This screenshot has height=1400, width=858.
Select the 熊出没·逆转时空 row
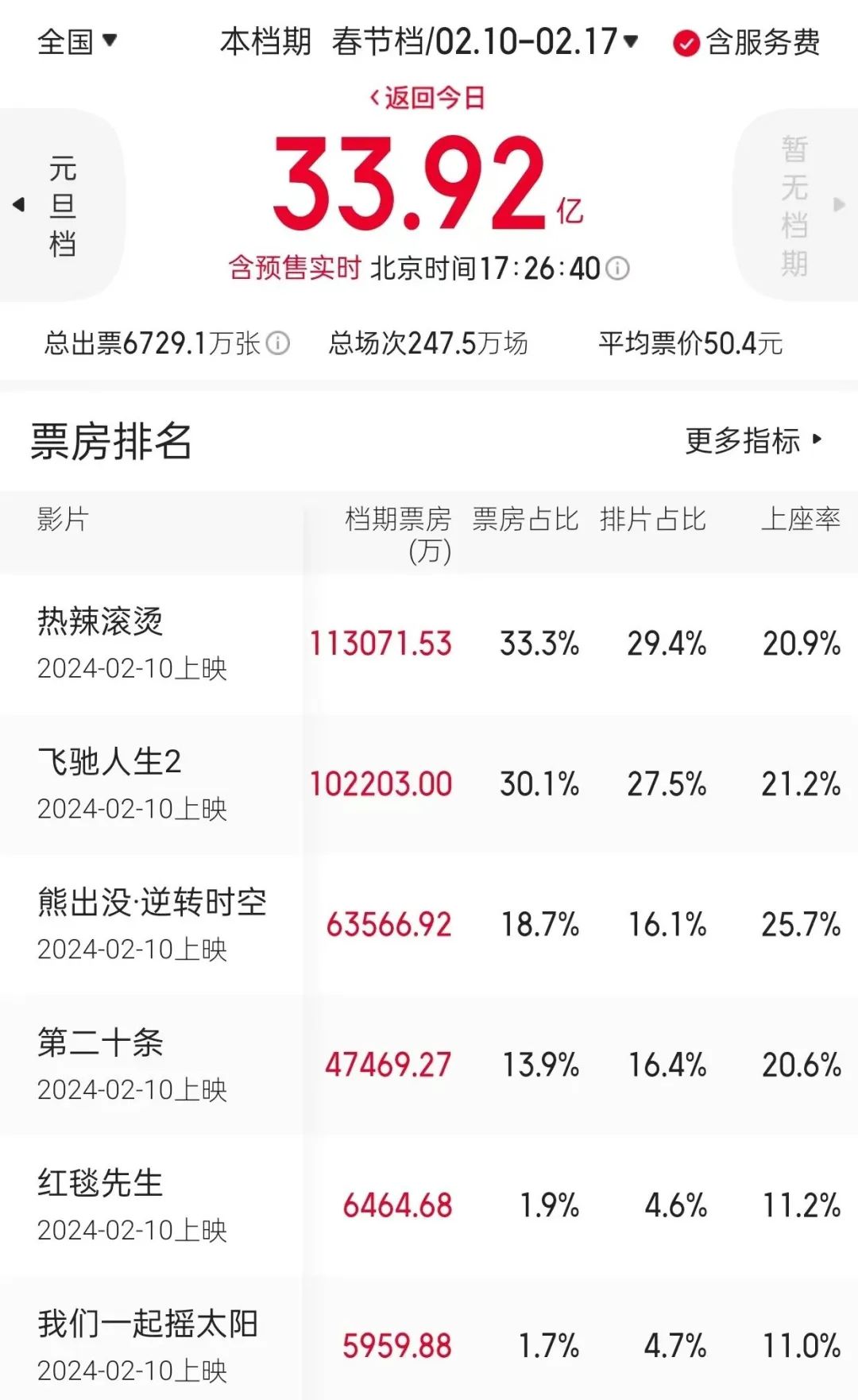(x=152, y=903)
